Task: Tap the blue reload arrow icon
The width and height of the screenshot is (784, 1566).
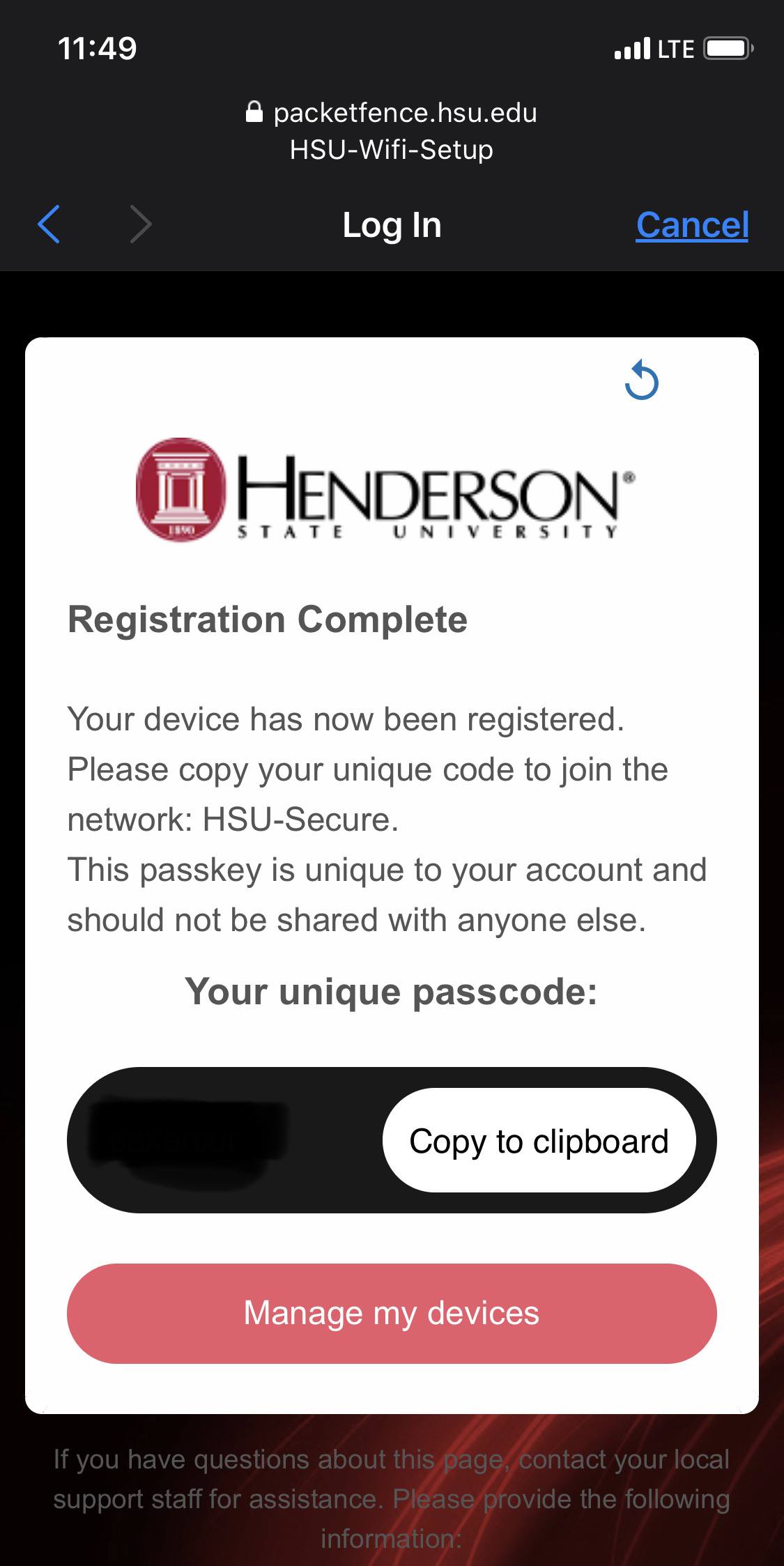Action: (x=642, y=380)
